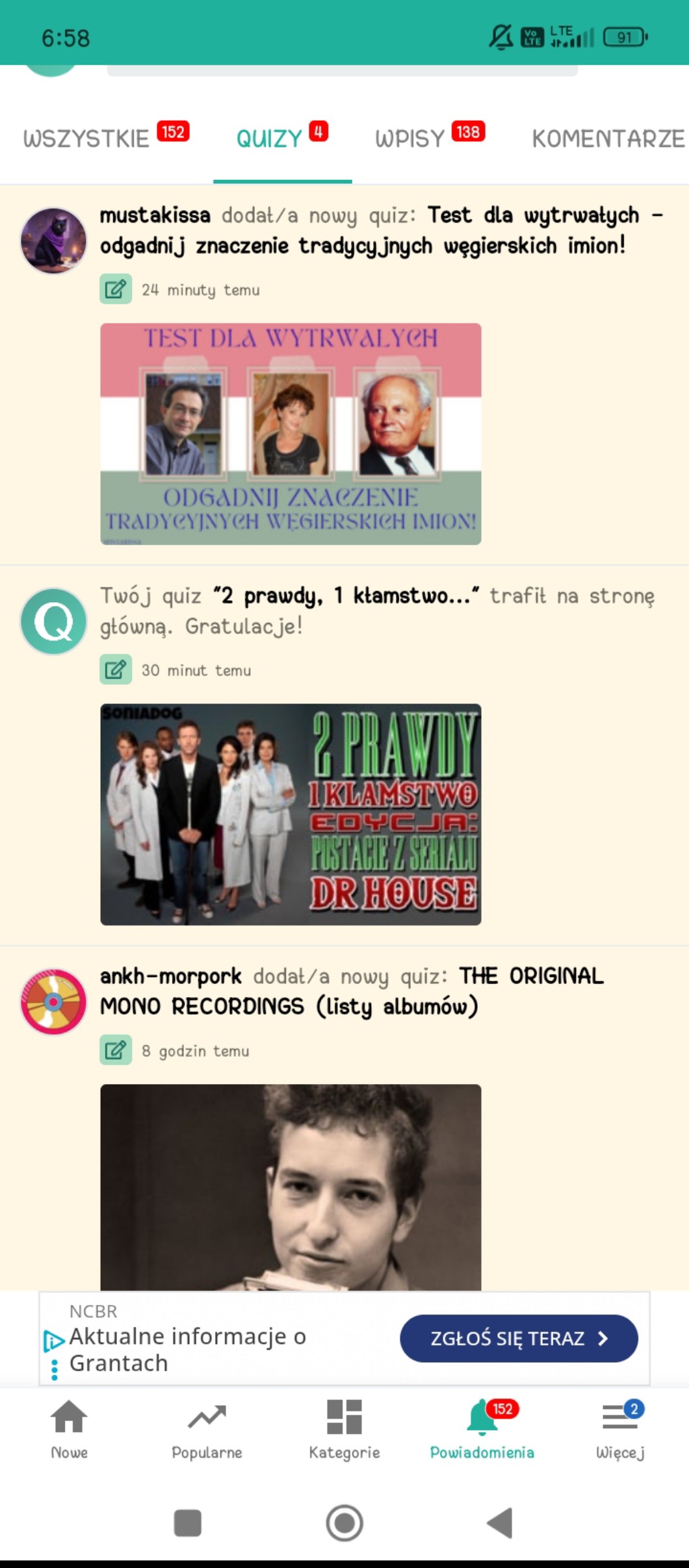The height and width of the screenshot is (1568, 689).
Task: Open the Dr House quiz image
Action: coord(291,814)
